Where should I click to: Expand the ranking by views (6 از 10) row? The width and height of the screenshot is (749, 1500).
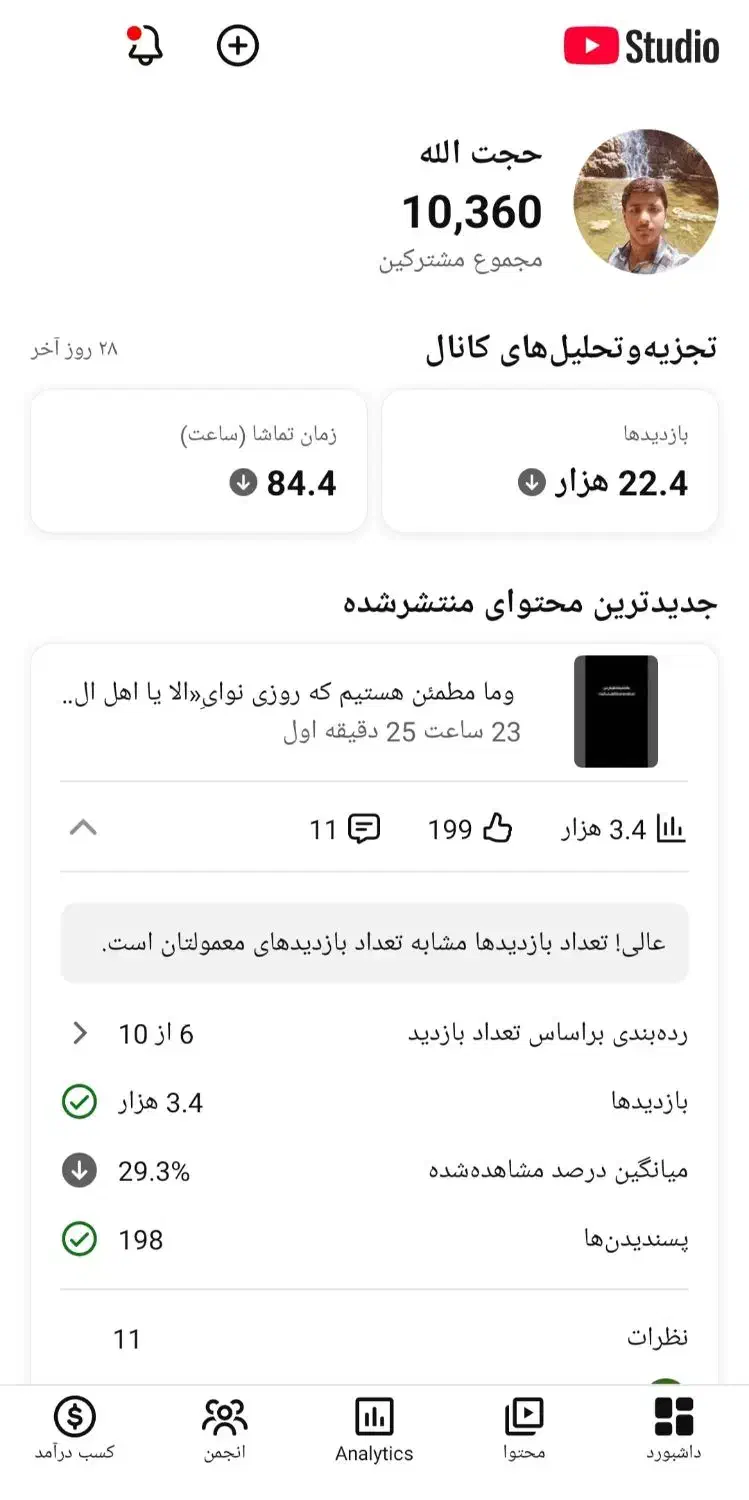tap(80, 1033)
